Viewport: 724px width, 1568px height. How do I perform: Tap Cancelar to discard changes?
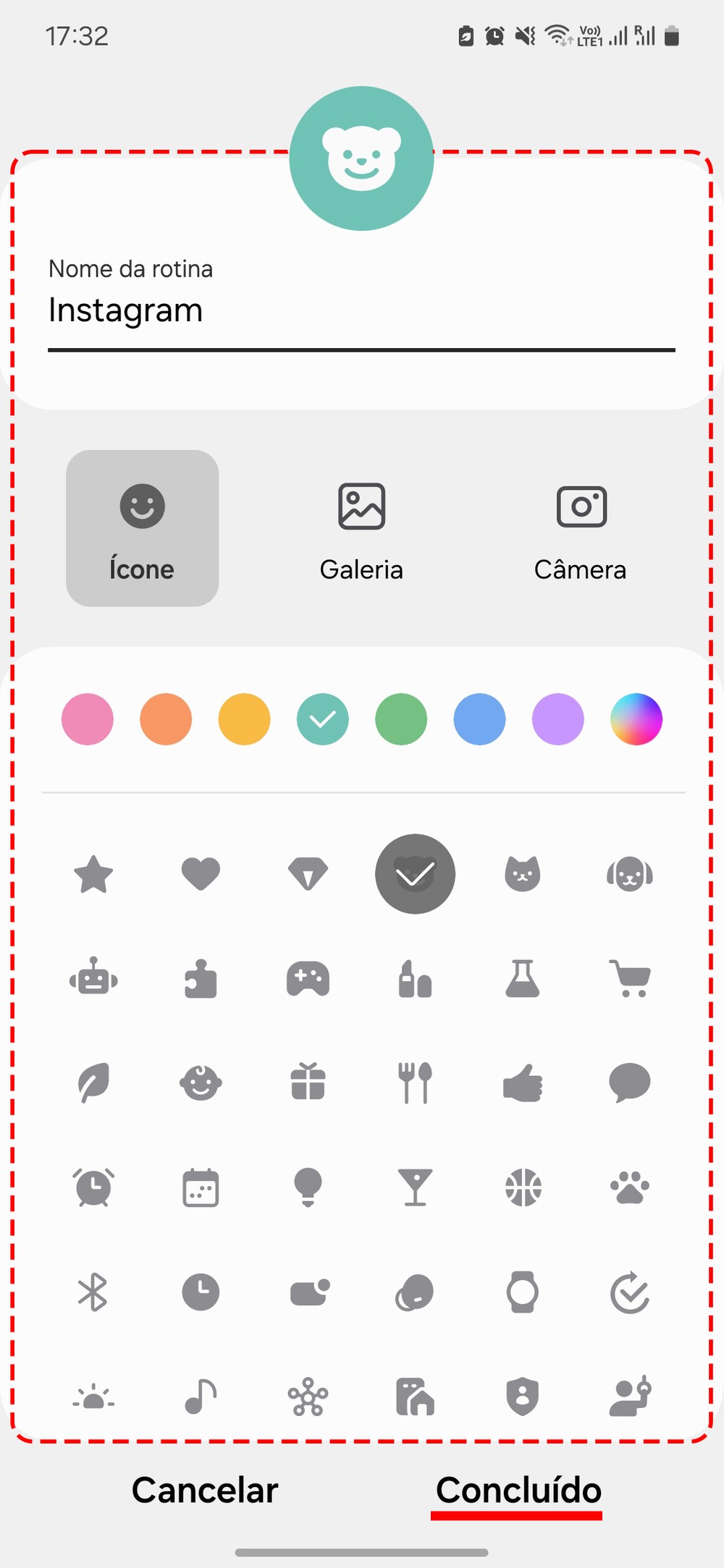point(205,1491)
